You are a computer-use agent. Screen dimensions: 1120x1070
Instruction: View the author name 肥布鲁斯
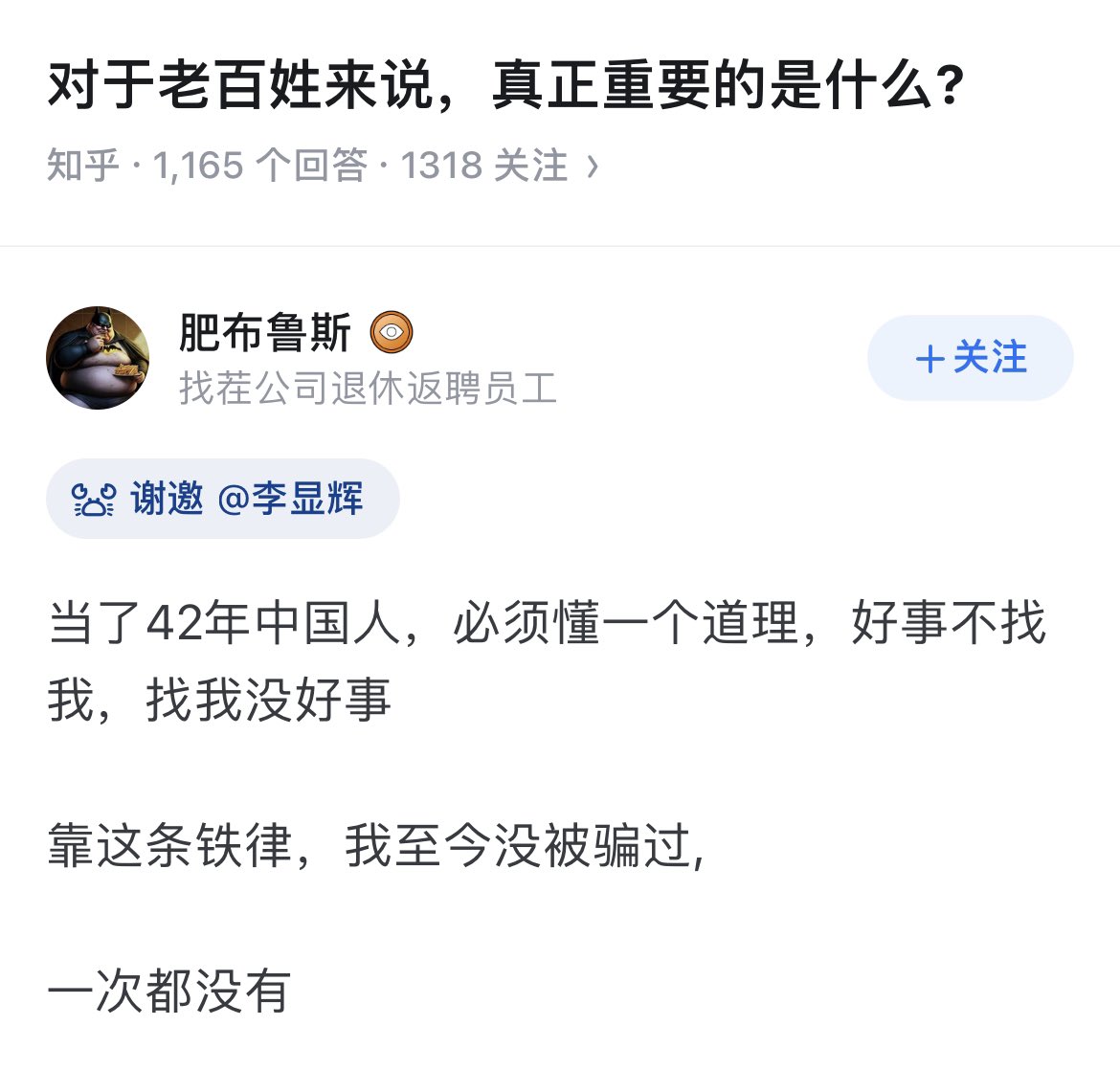coord(265,333)
